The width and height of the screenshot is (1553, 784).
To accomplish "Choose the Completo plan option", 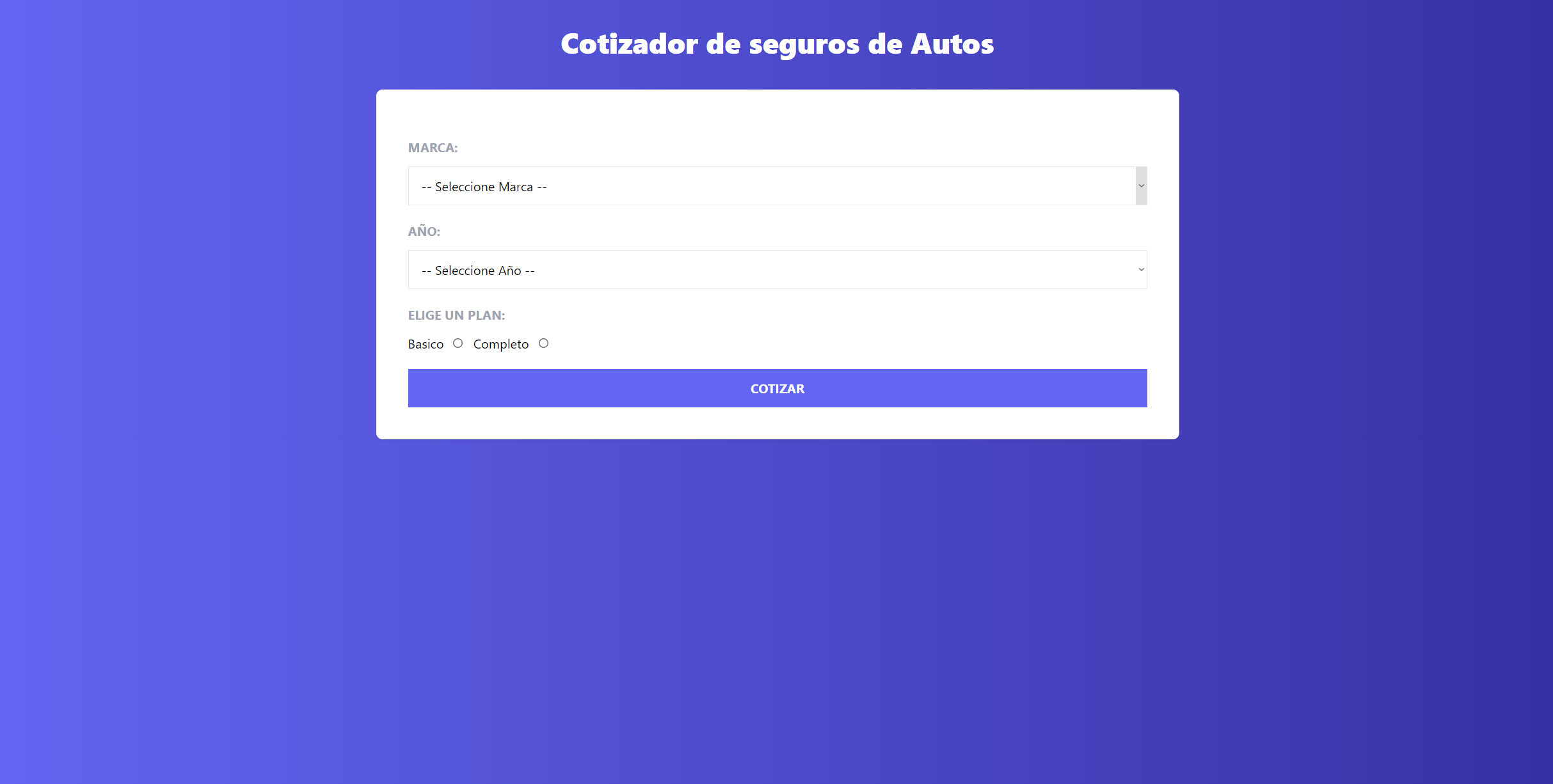I will pyautogui.click(x=543, y=343).
